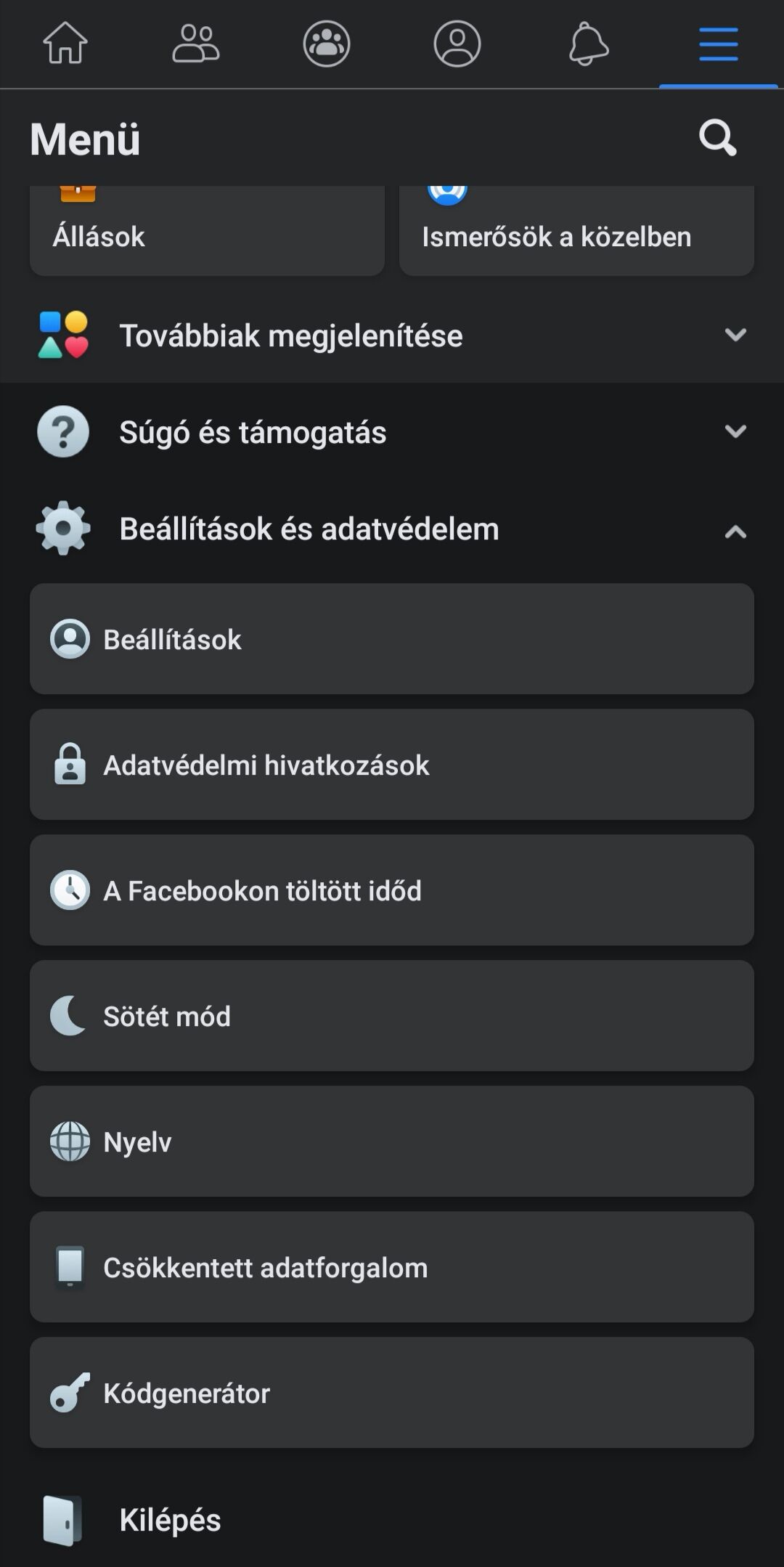
Task: Expand Továbbiak megjelenítése
Action: [392, 335]
